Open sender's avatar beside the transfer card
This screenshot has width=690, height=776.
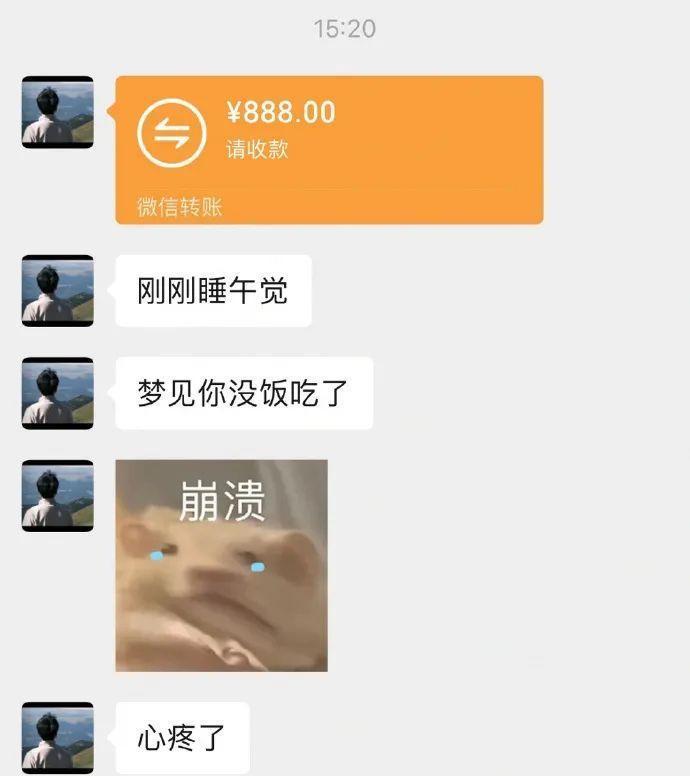[57, 112]
